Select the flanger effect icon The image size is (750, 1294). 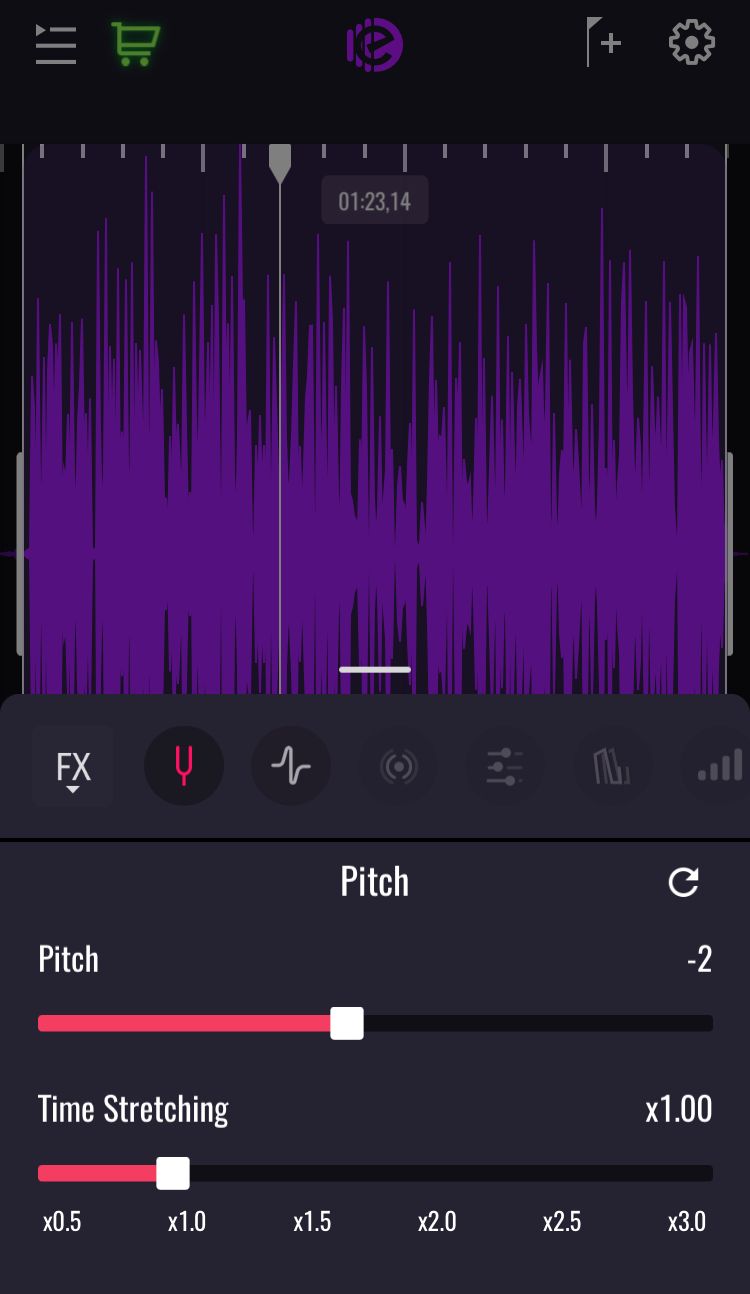[x=612, y=766]
